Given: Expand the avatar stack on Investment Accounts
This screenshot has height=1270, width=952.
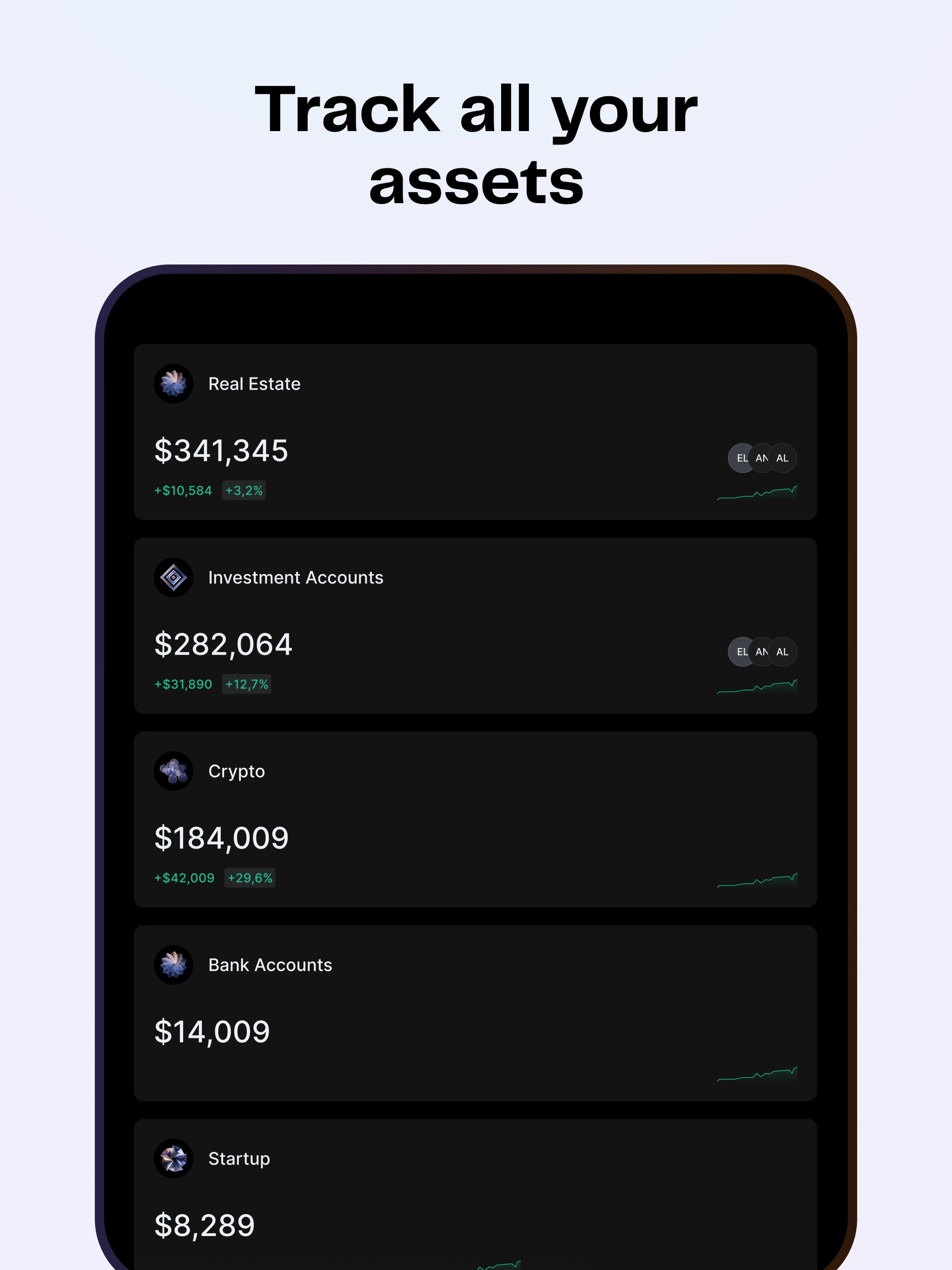Looking at the screenshot, I should pos(762,652).
